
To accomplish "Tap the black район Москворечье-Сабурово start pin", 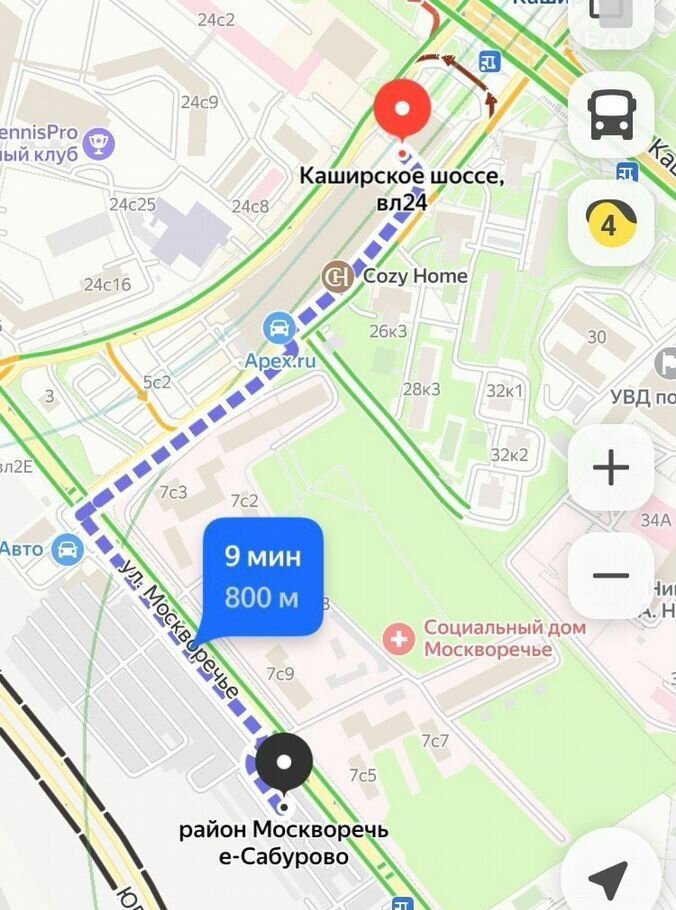I will (284, 764).
